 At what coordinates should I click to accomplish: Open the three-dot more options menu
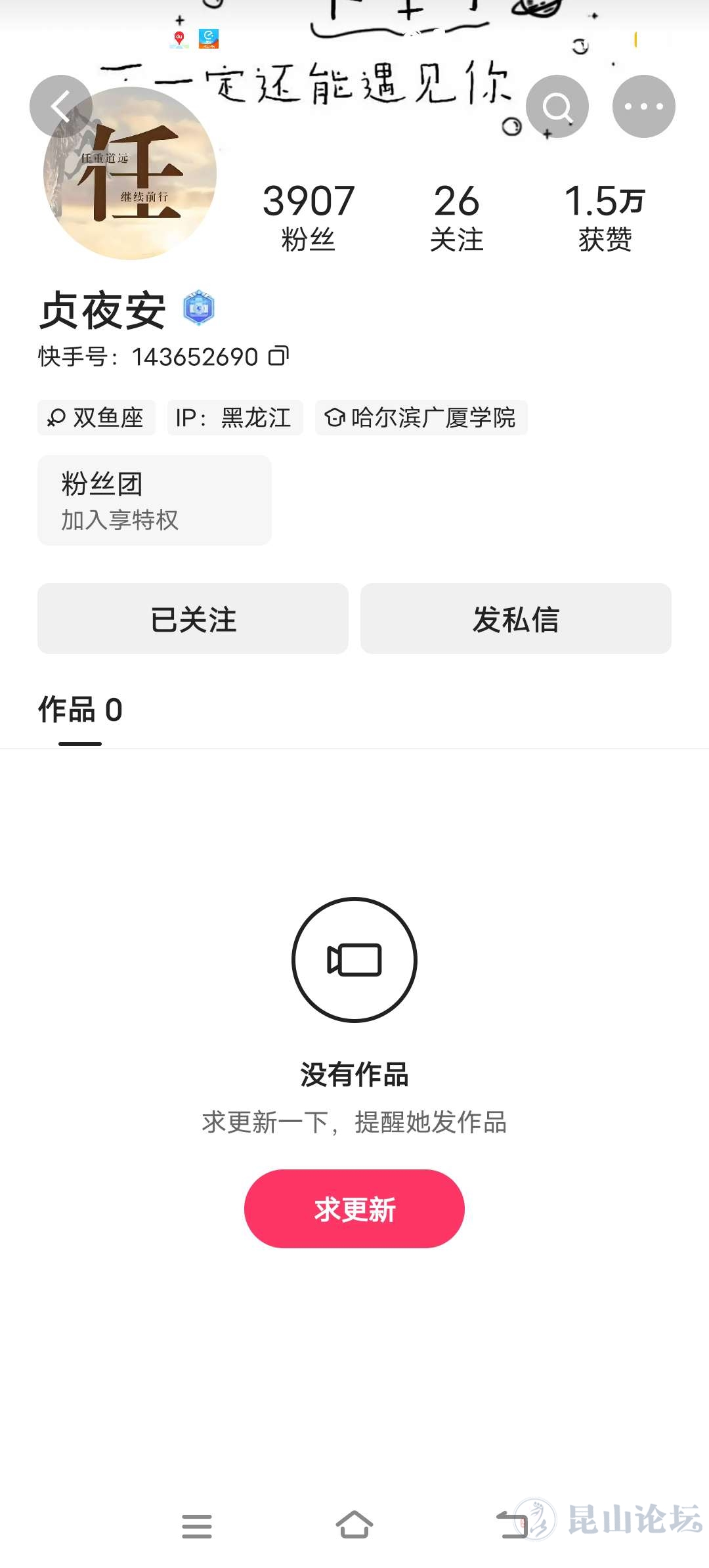(643, 106)
